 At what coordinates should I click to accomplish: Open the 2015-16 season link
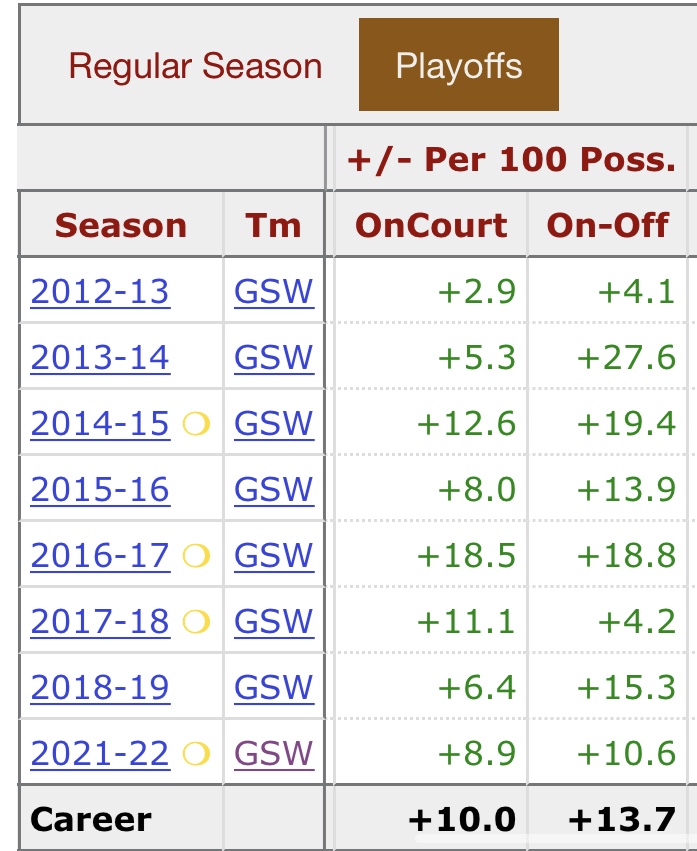pos(100,489)
